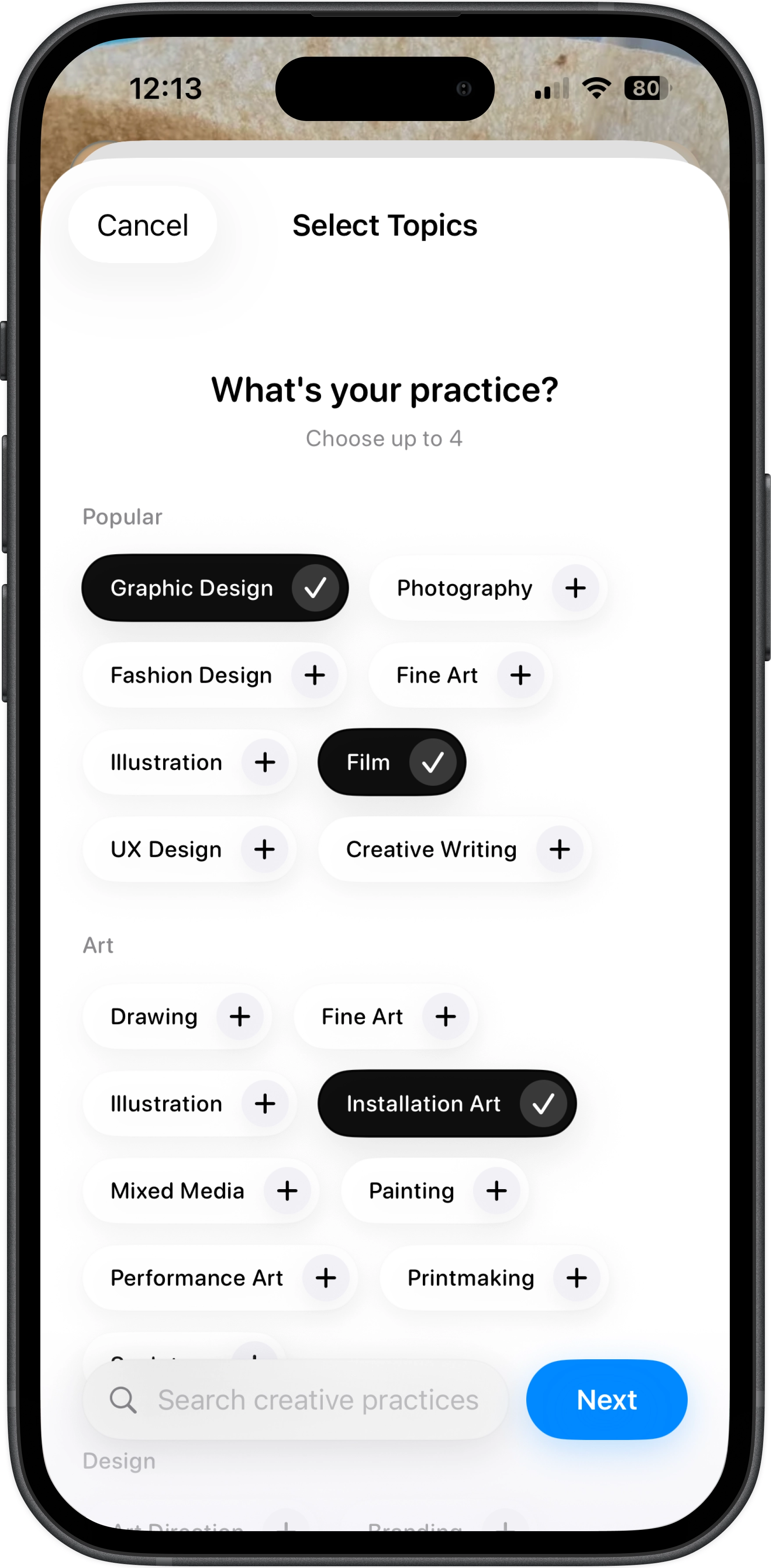Add Painting using its plus icon
This screenshot has width=771, height=1568.
point(497,1190)
